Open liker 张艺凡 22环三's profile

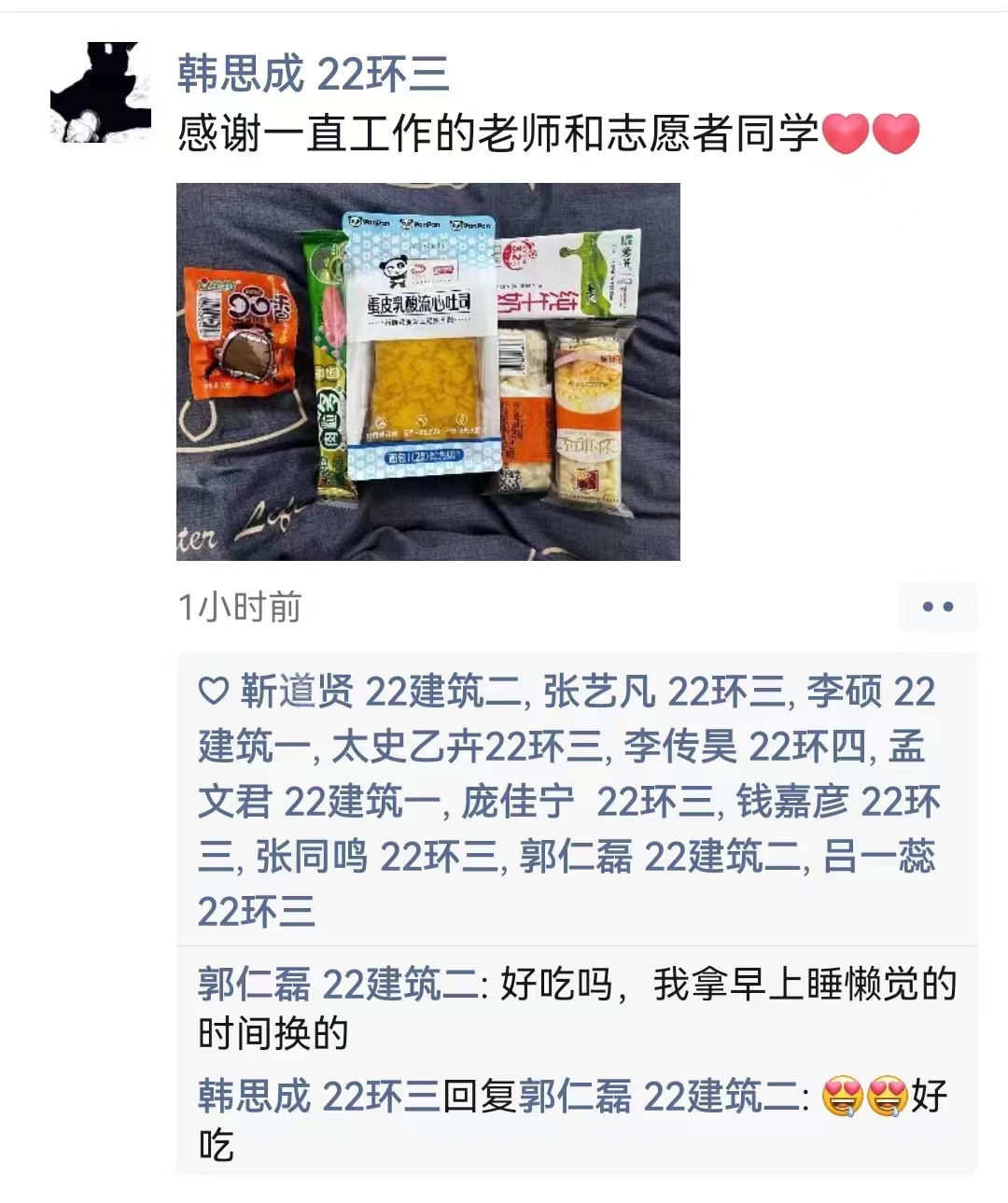[664, 692]
